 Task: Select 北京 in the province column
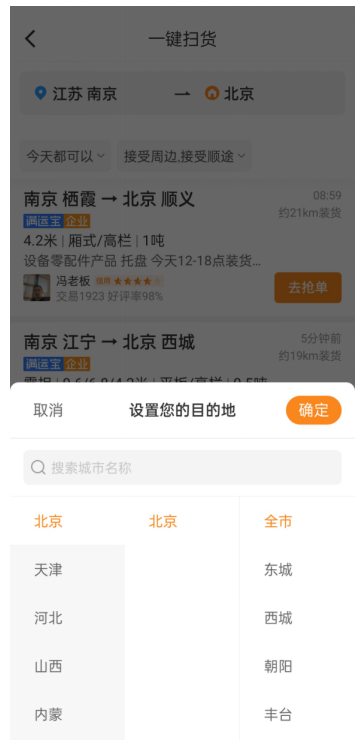pos(48,521)
